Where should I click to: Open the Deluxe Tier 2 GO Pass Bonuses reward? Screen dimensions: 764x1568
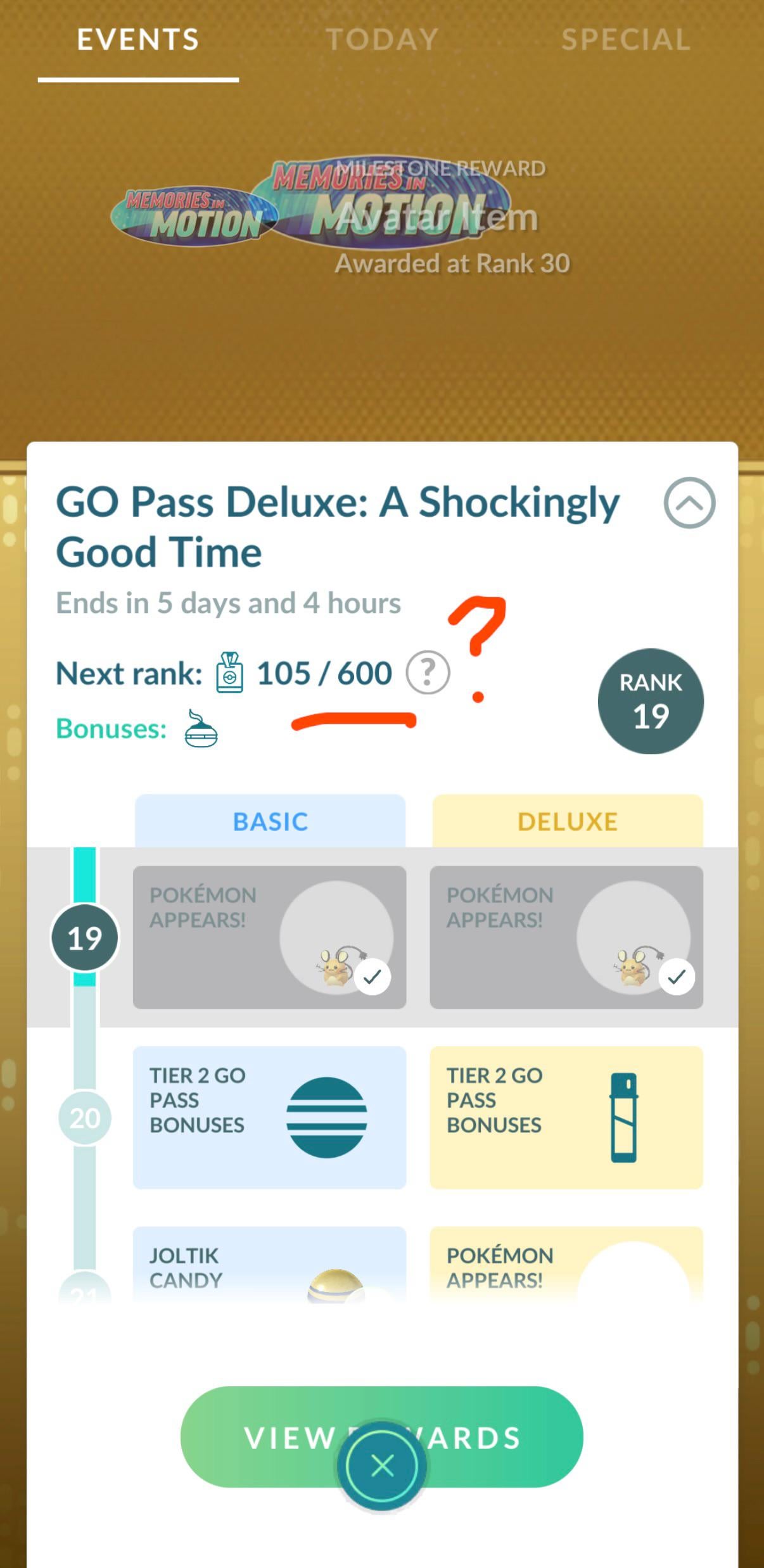(x=566, y=1117)
